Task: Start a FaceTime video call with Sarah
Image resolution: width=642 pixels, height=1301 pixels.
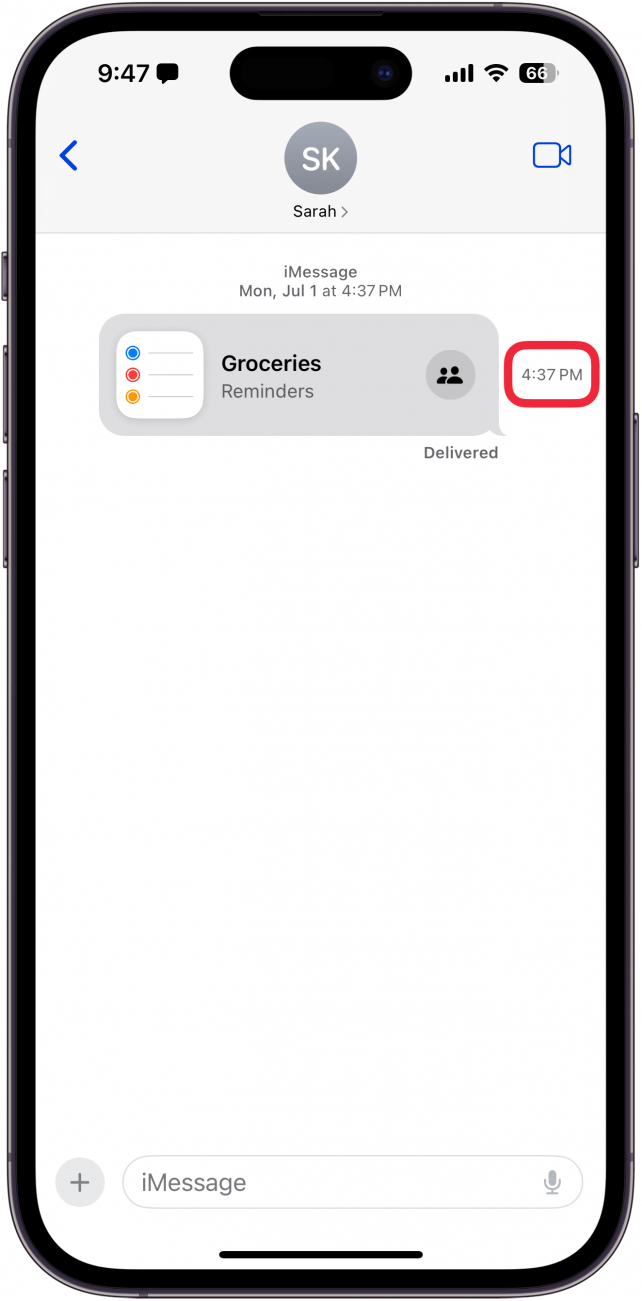Action: pos(551,156)
